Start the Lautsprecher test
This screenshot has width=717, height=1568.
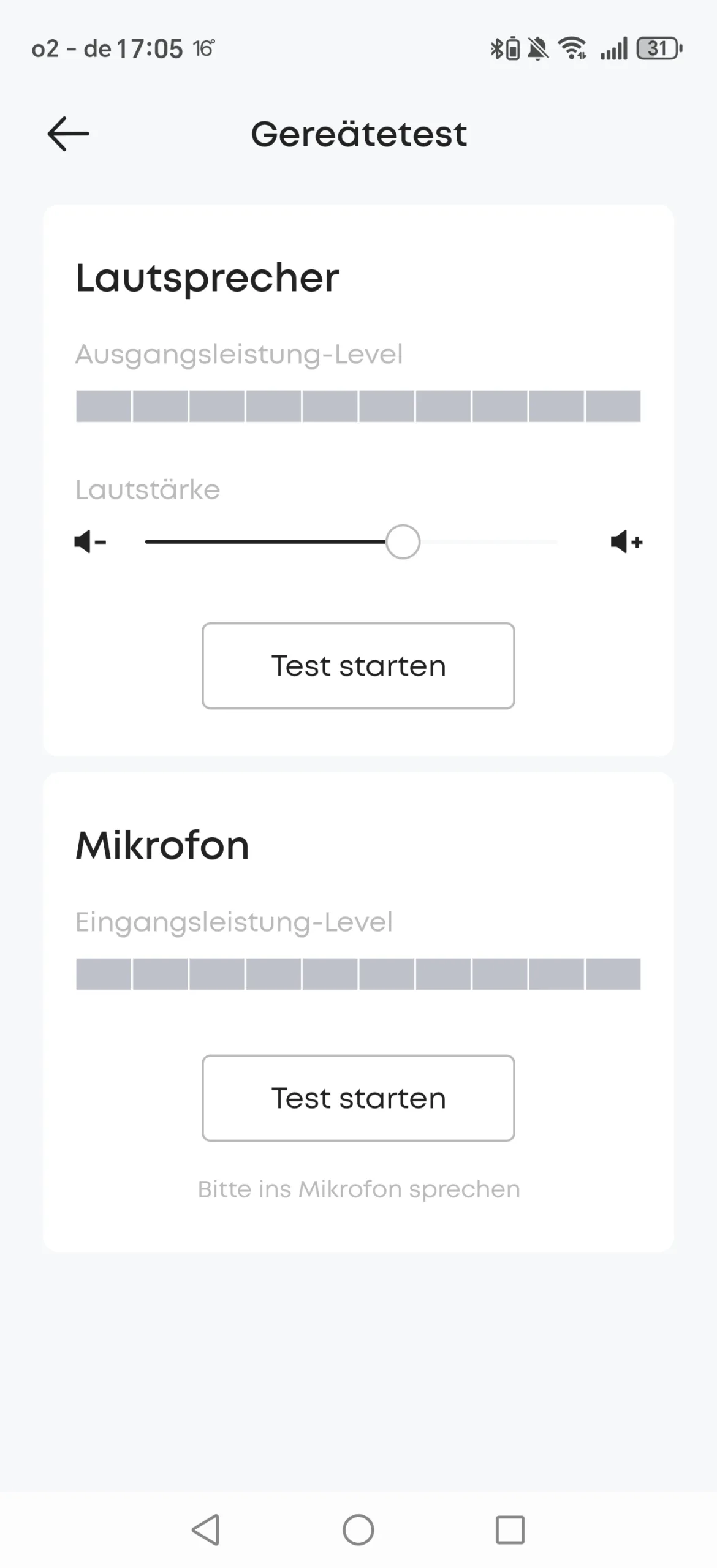pos(358,666)
